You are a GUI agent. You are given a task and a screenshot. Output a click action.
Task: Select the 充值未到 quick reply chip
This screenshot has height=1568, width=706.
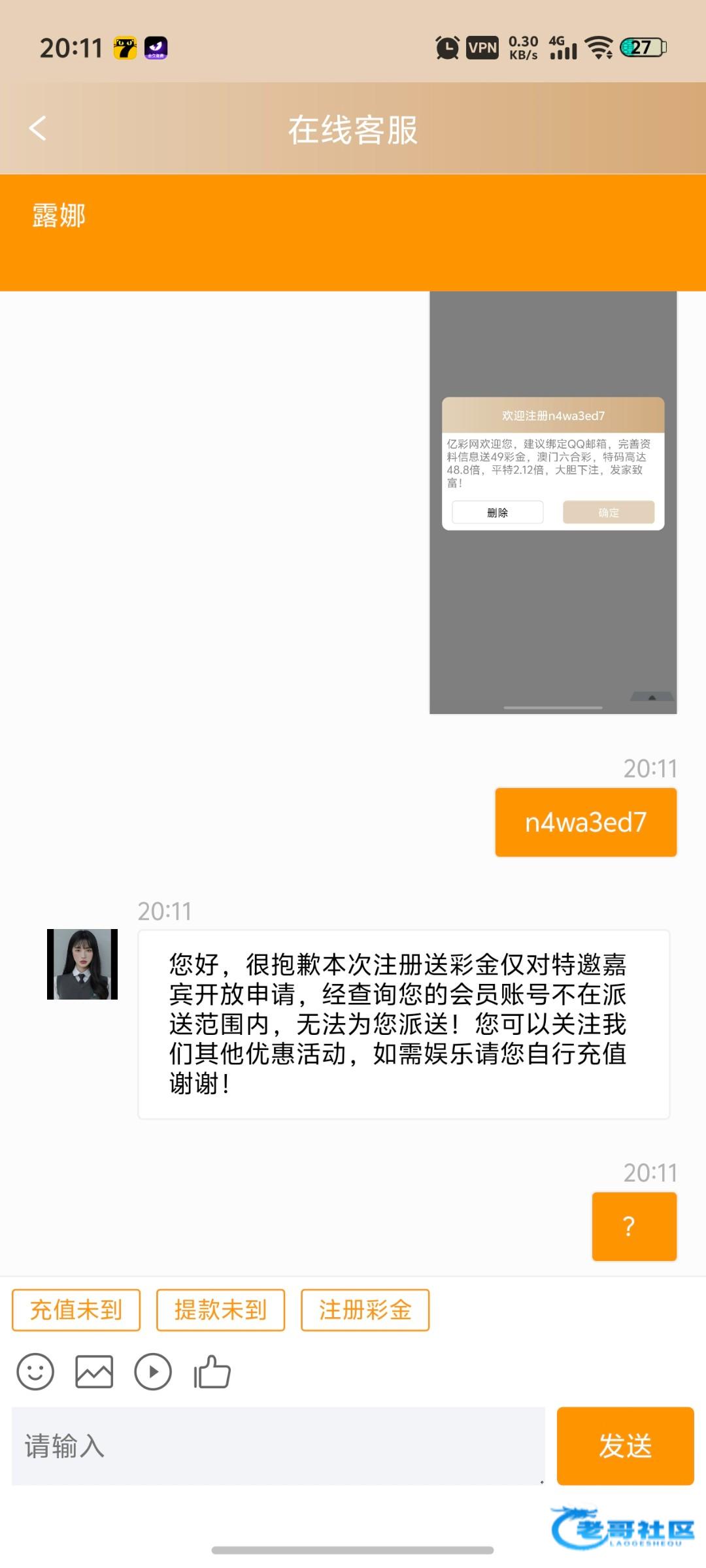tap(76, 1309)
